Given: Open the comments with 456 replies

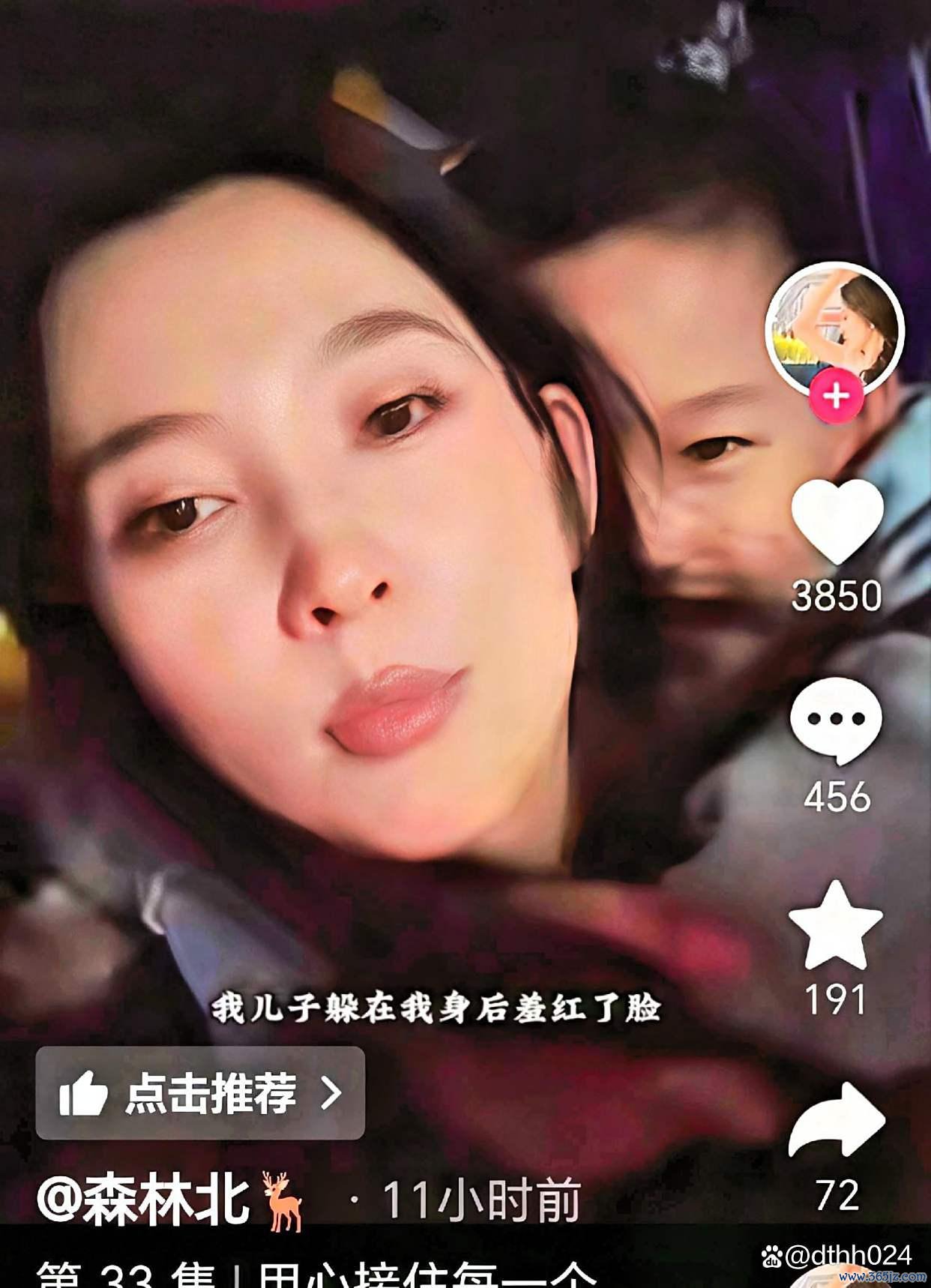Looking at the screenshot, I should [x=836, y=720].
